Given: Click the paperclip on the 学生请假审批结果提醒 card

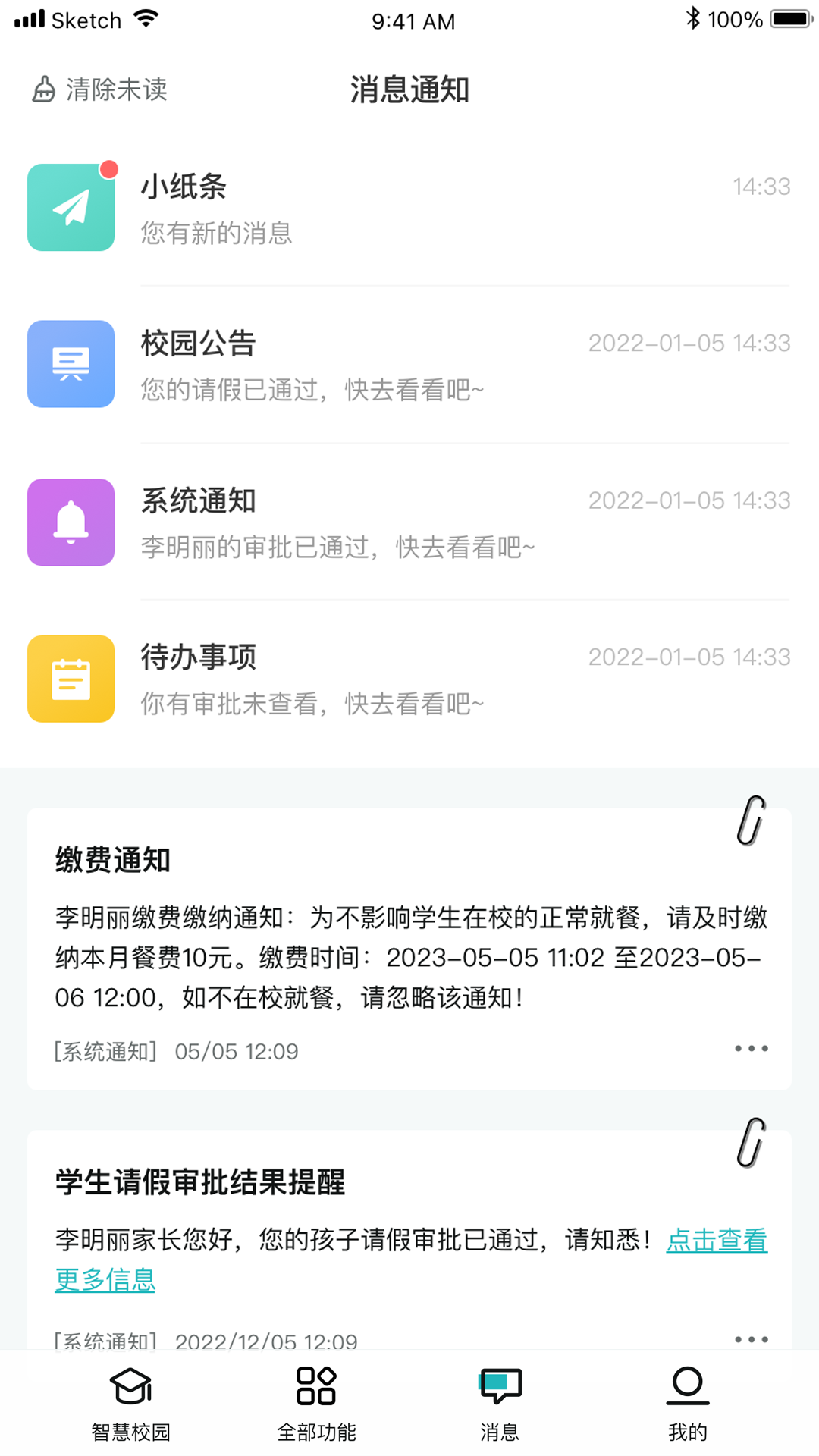Looking at the screenshot, I should 752,1141.
